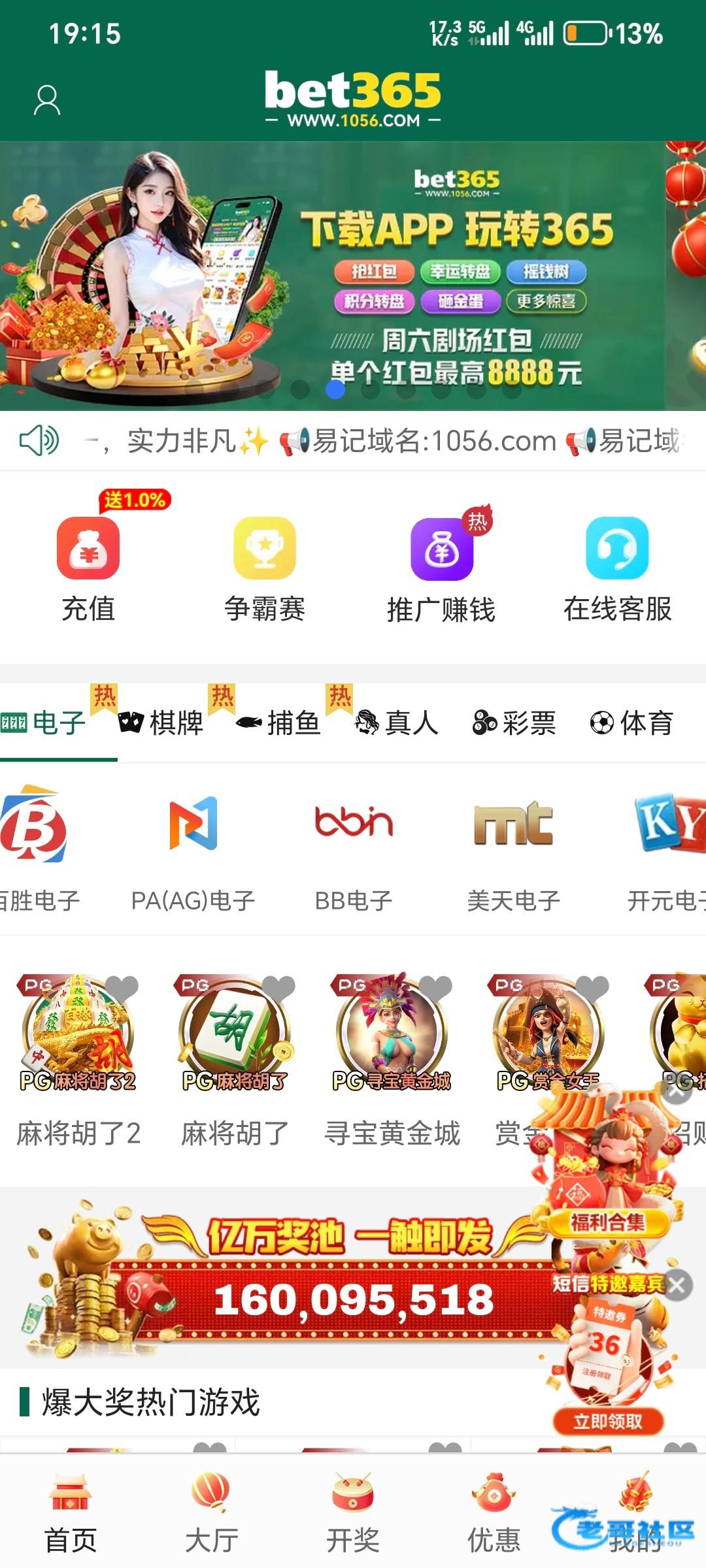The height and width of the screenshot is (1568, 706).
Task: Select the BB电子 provider
Action: [x=354, y=849]
